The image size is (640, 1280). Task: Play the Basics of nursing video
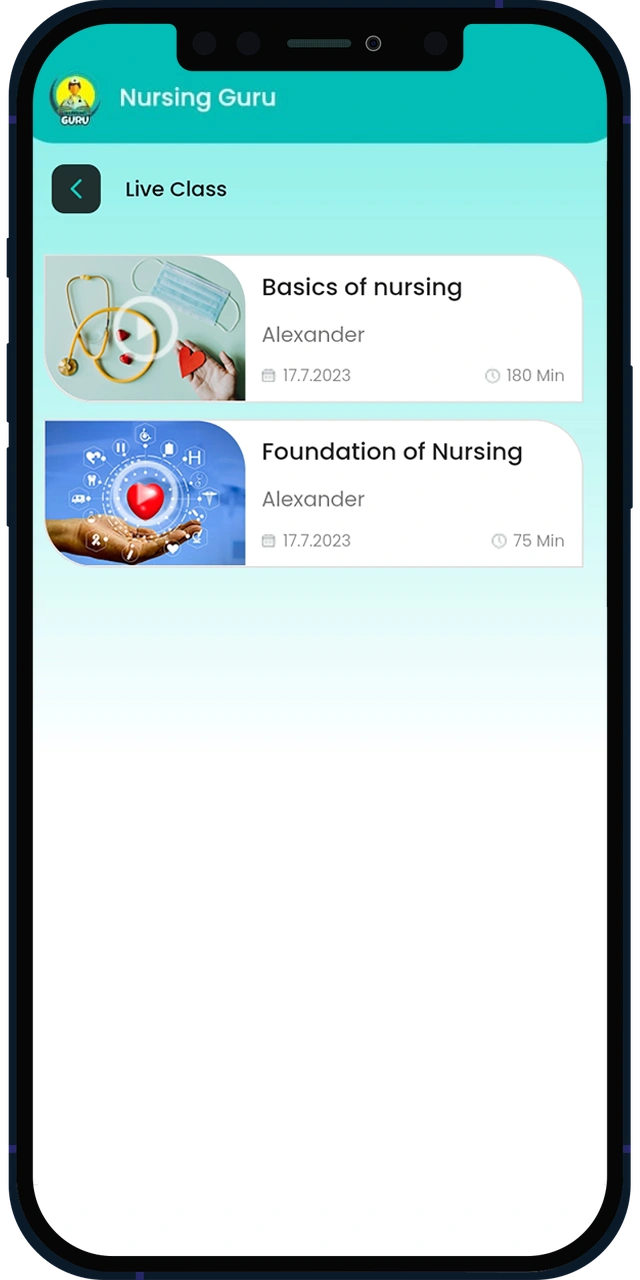coord(144,330)
